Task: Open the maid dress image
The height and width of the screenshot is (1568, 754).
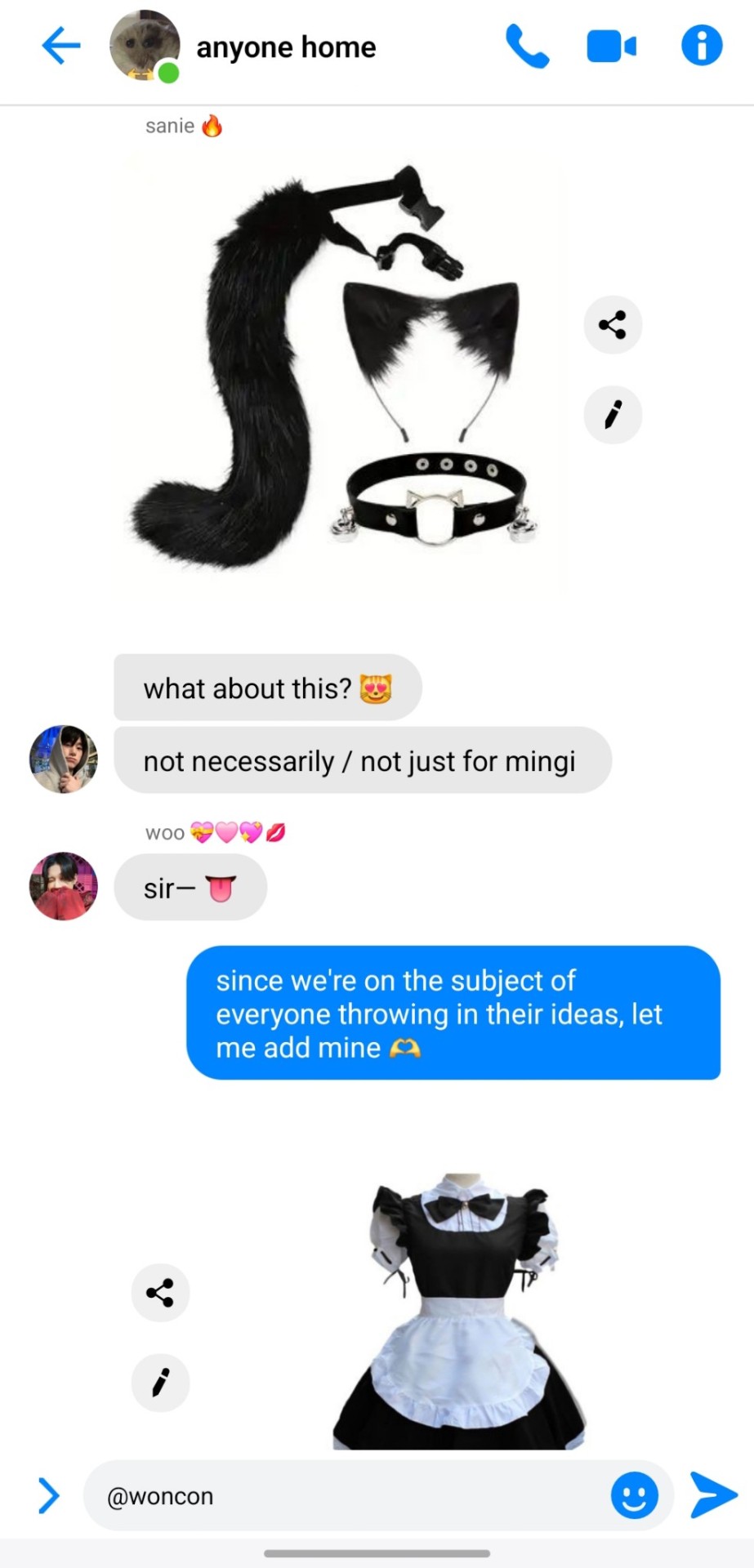Action: click(x=459, y=1311)
